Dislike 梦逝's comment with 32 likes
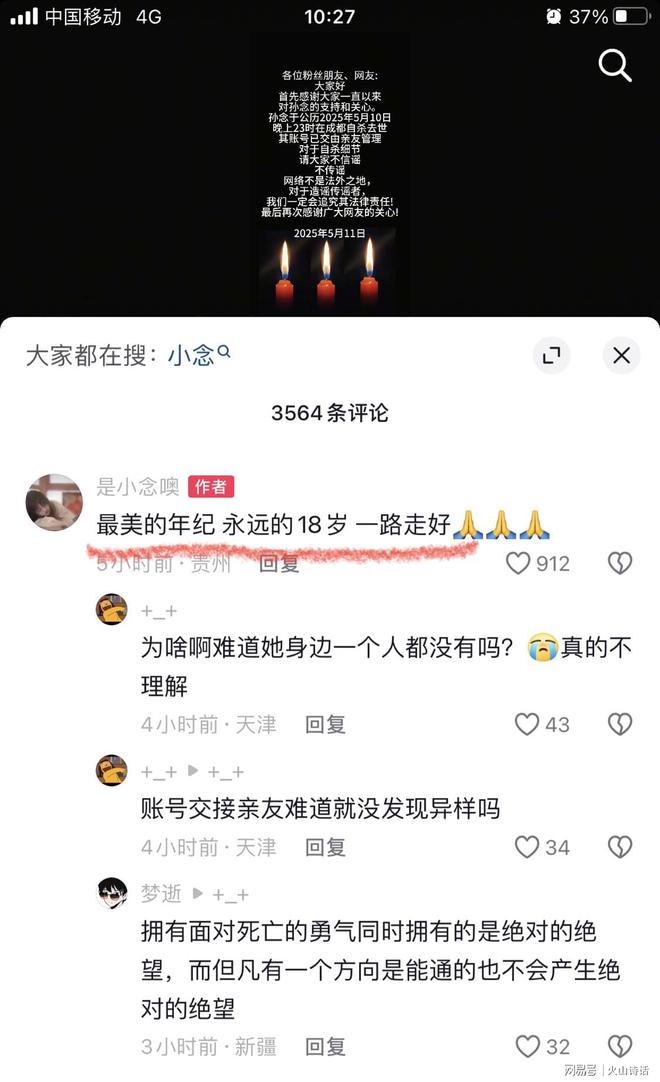This screenshot has width=660, height=1082. pos(620,1046)
